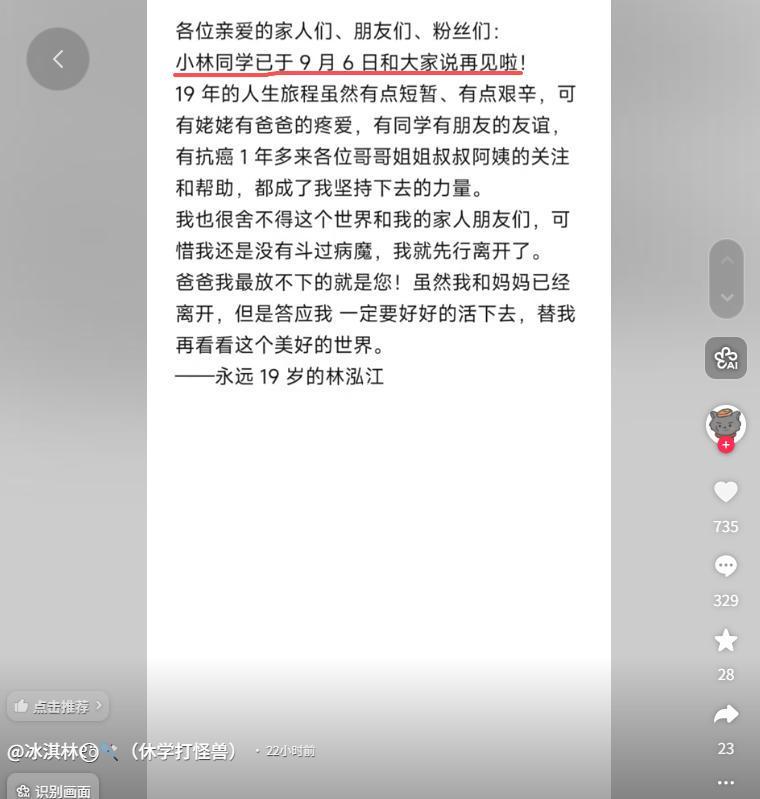Go back using the arrow button
Image resolution: width=760 pixels, height=799 pixels.
coord(58,59)
